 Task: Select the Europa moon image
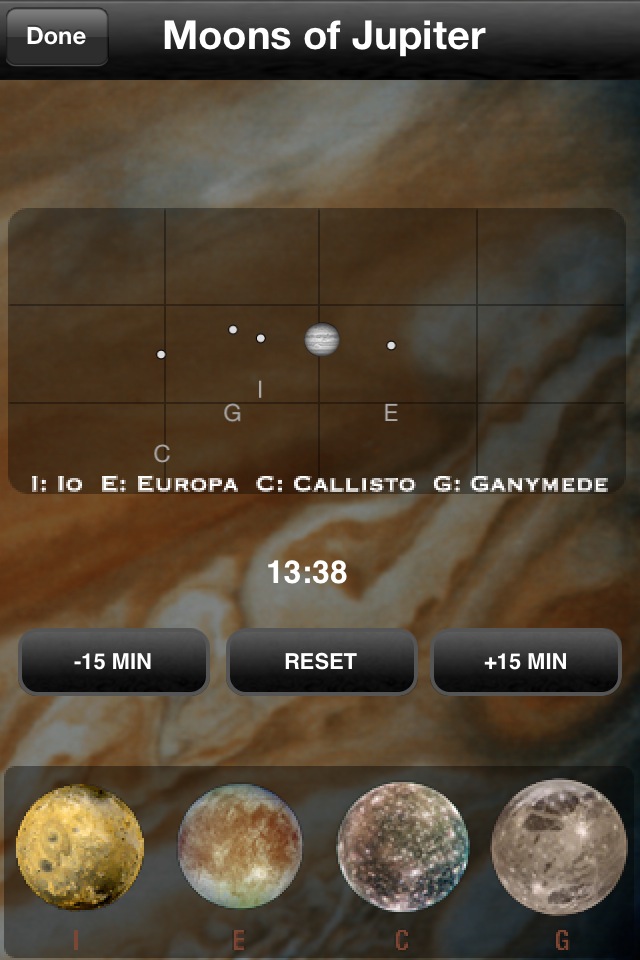point(240,847)
